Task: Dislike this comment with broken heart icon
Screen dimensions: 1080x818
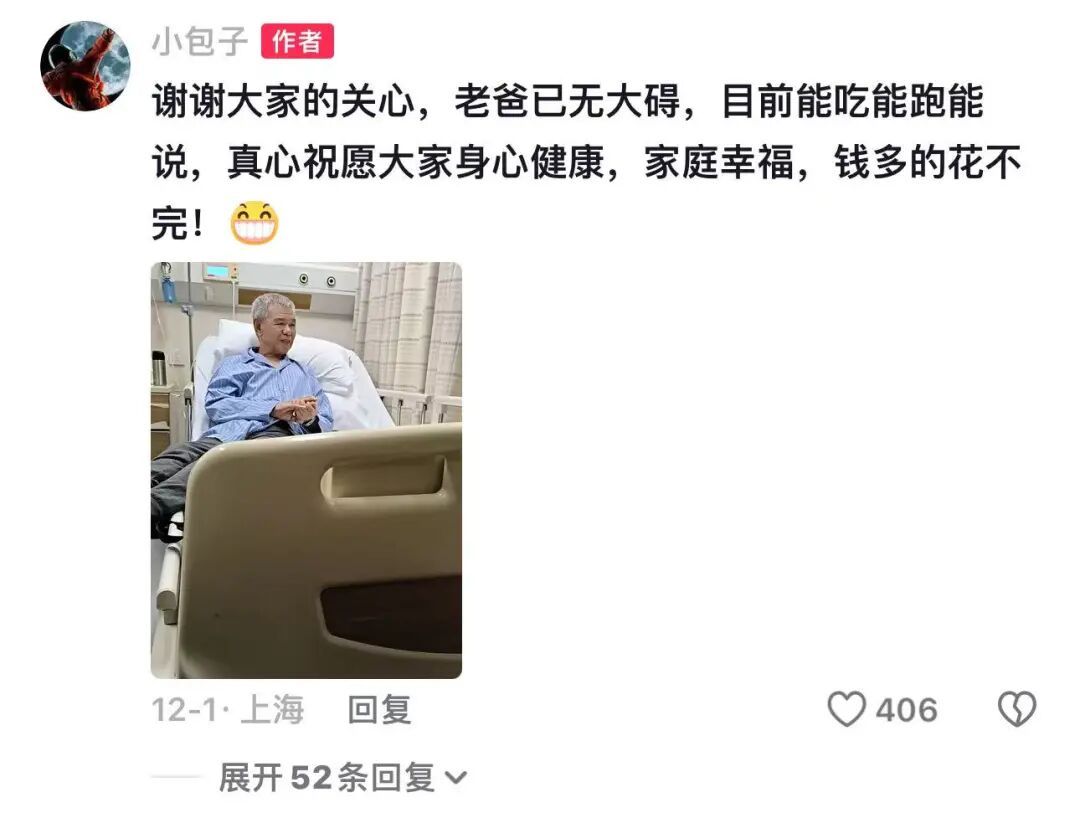Action: click(1017, 710)
